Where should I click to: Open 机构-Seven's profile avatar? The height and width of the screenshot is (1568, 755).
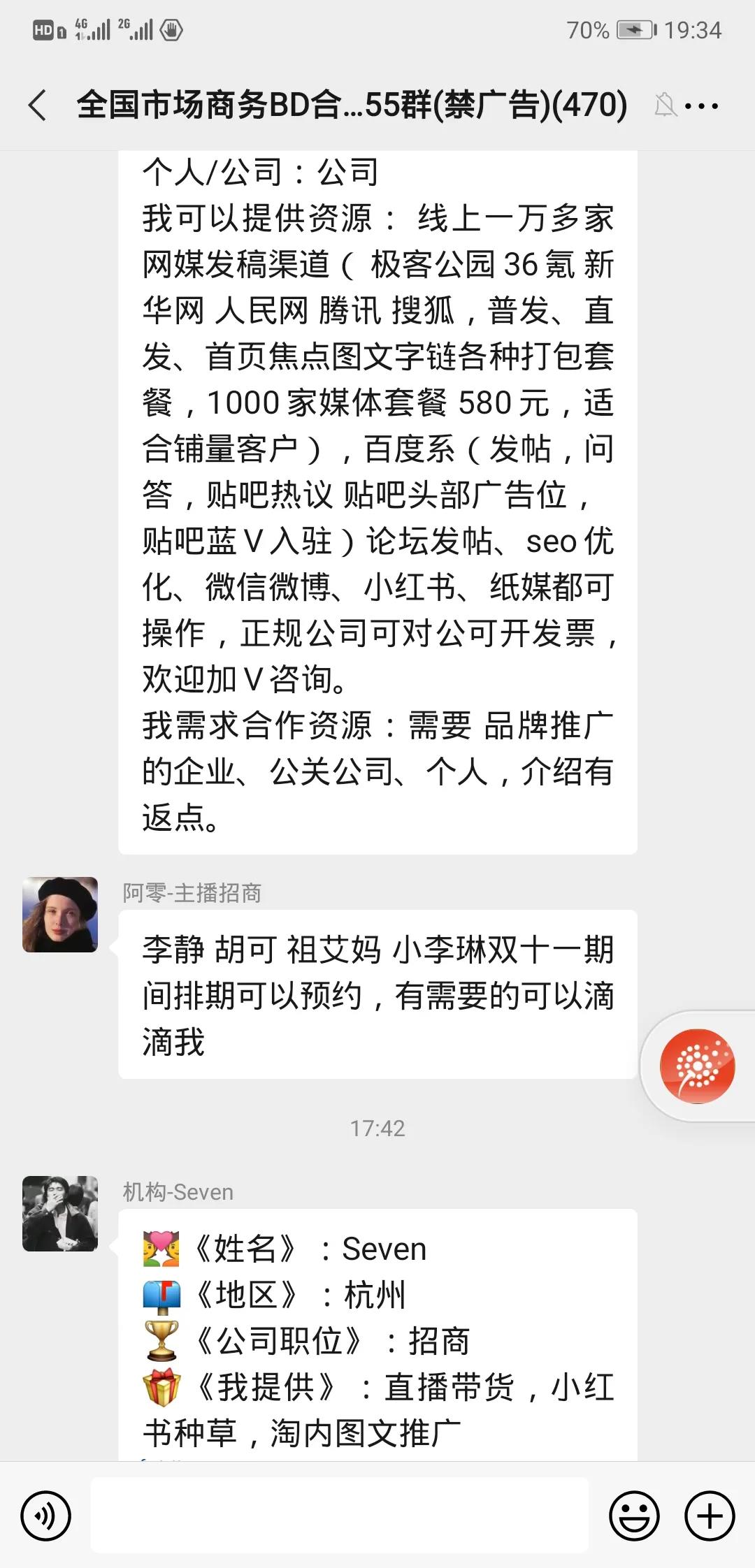(60, 1214)
